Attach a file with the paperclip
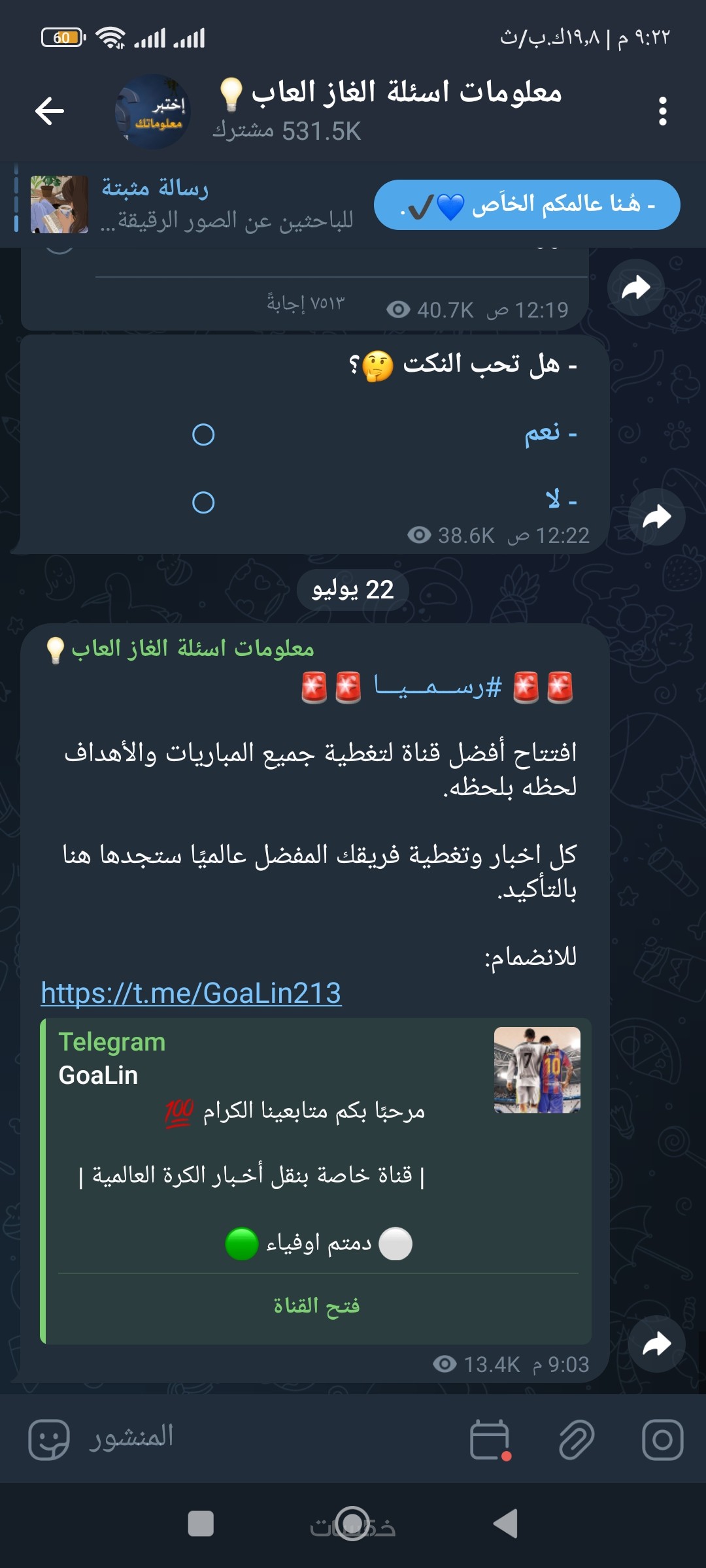The image size is (706, 1568). pyautogui.click(x=577, y=1439)
